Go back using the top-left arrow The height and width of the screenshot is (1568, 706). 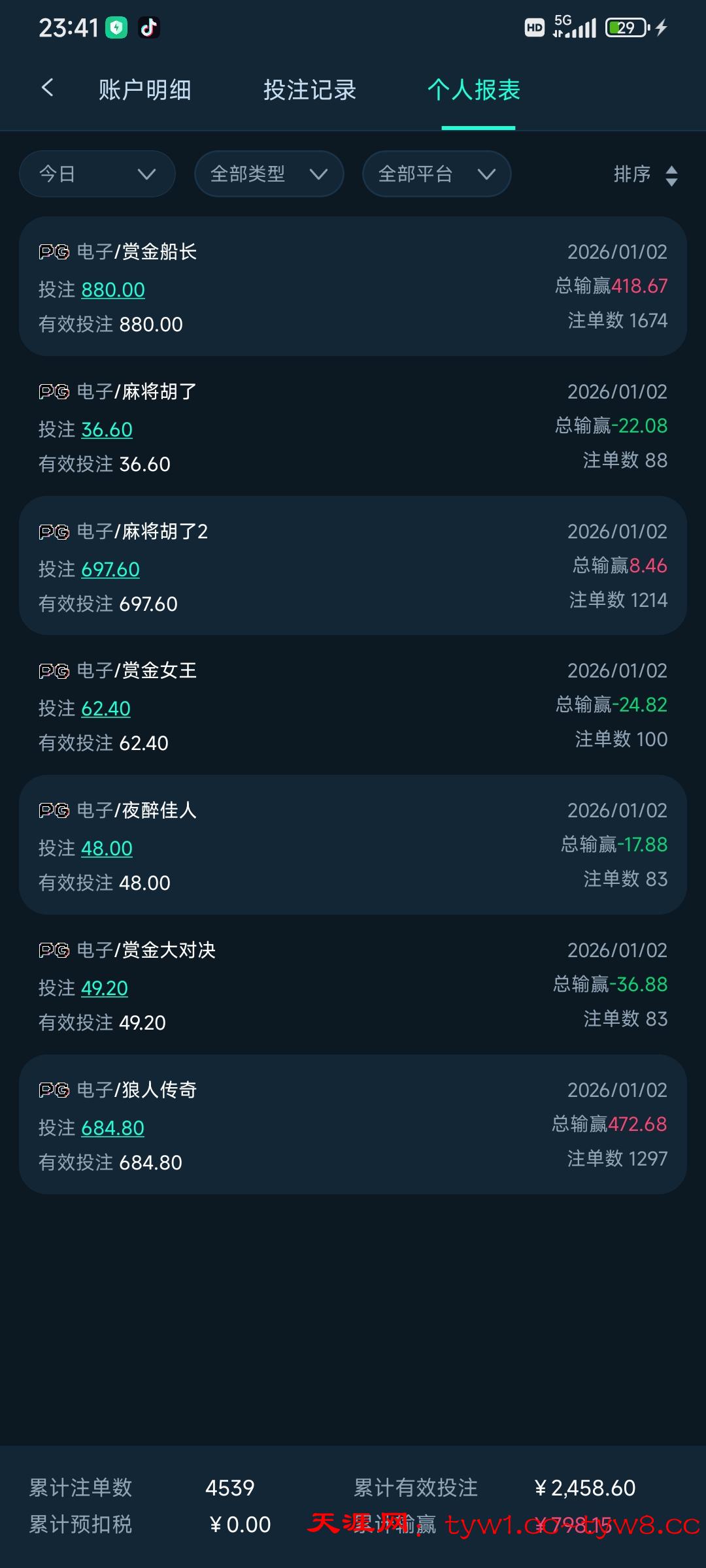[47, 88]
